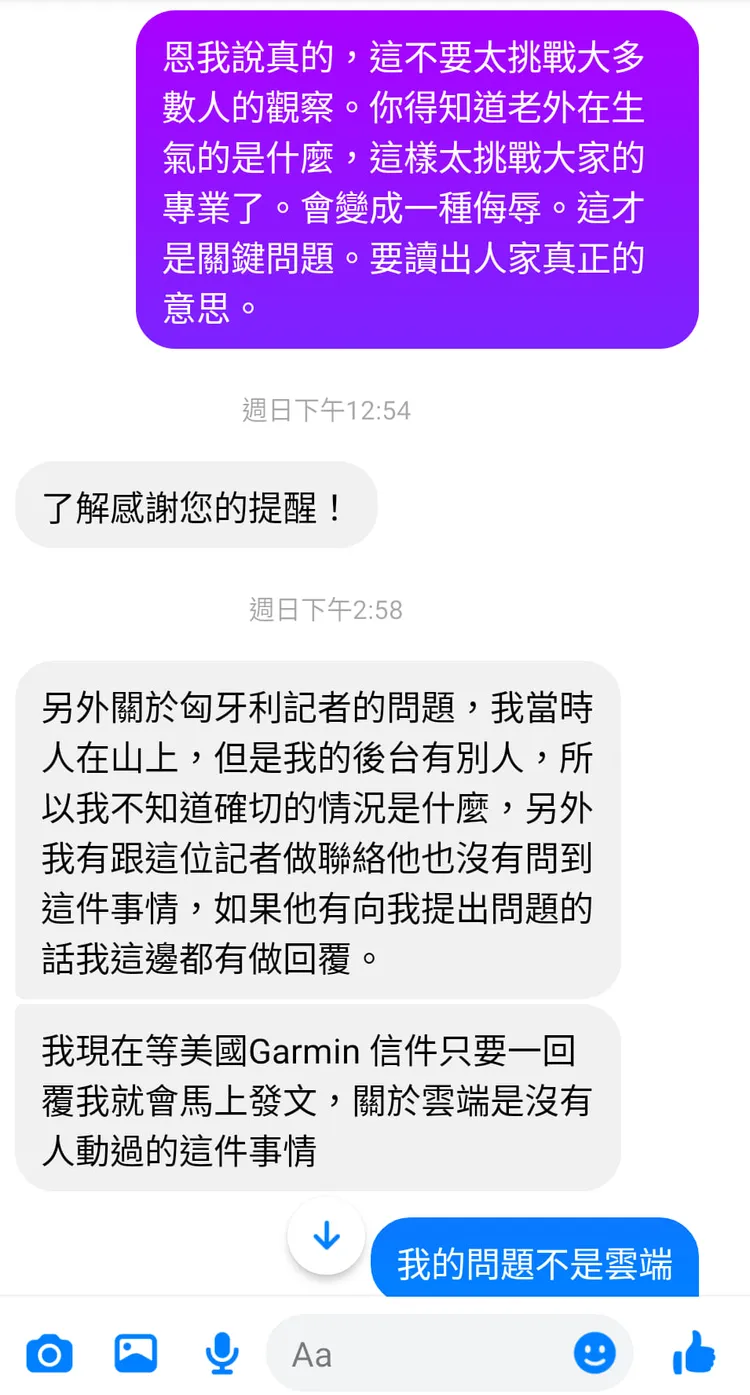This screenshot has height=1395, width=750.
Task: Select the blue camera icon in the composer bar
Action: [48, 1354]
